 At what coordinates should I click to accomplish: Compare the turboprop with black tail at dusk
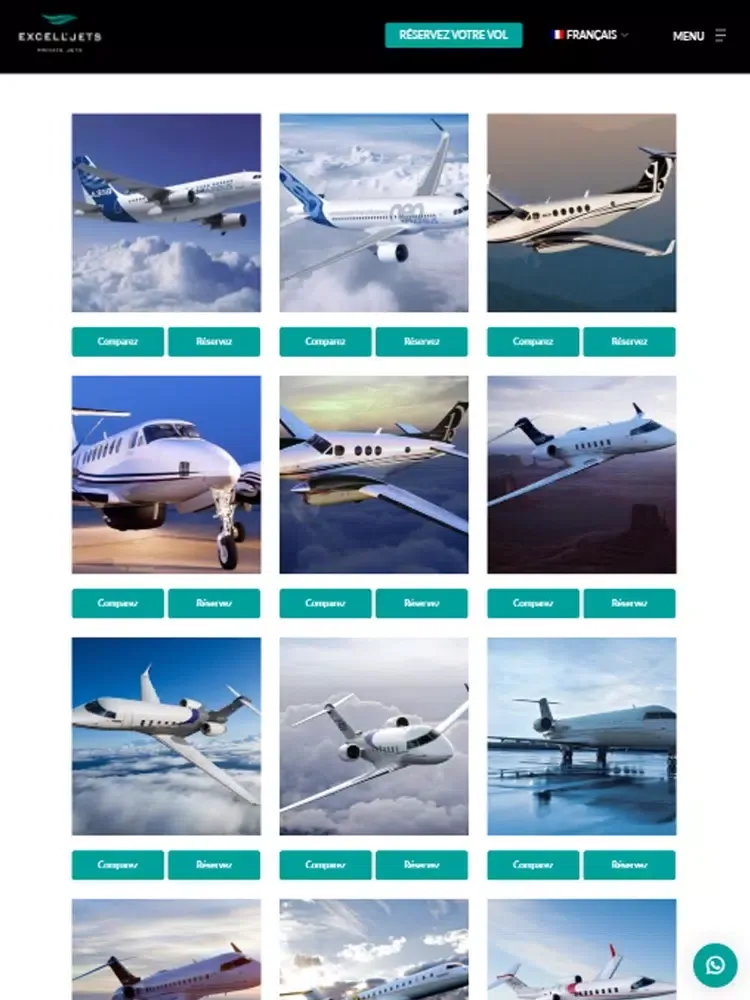click(533, 342)
